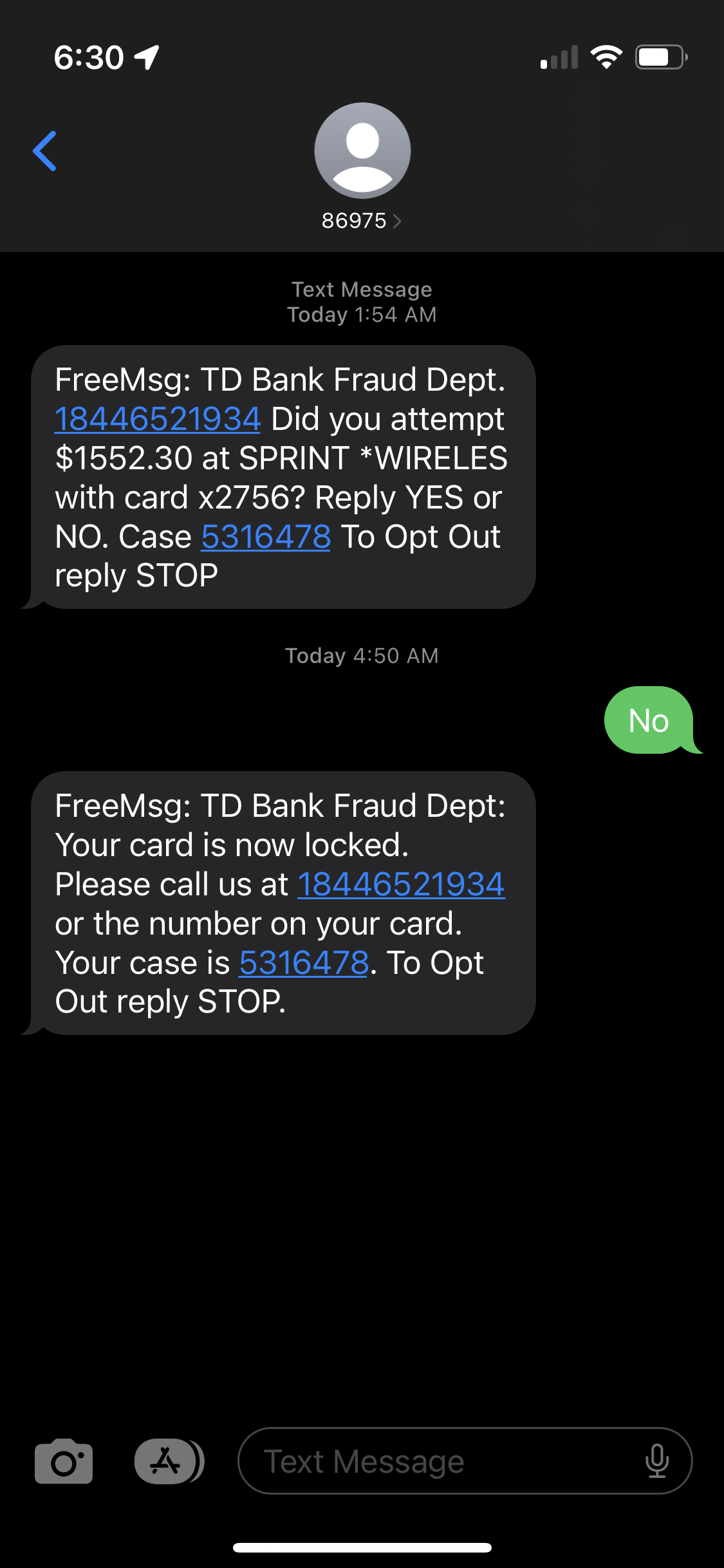Screen dimensions: 724x1568
Task: Tap the back chevron to return to conversations
Action: click(x=45, y=151)
